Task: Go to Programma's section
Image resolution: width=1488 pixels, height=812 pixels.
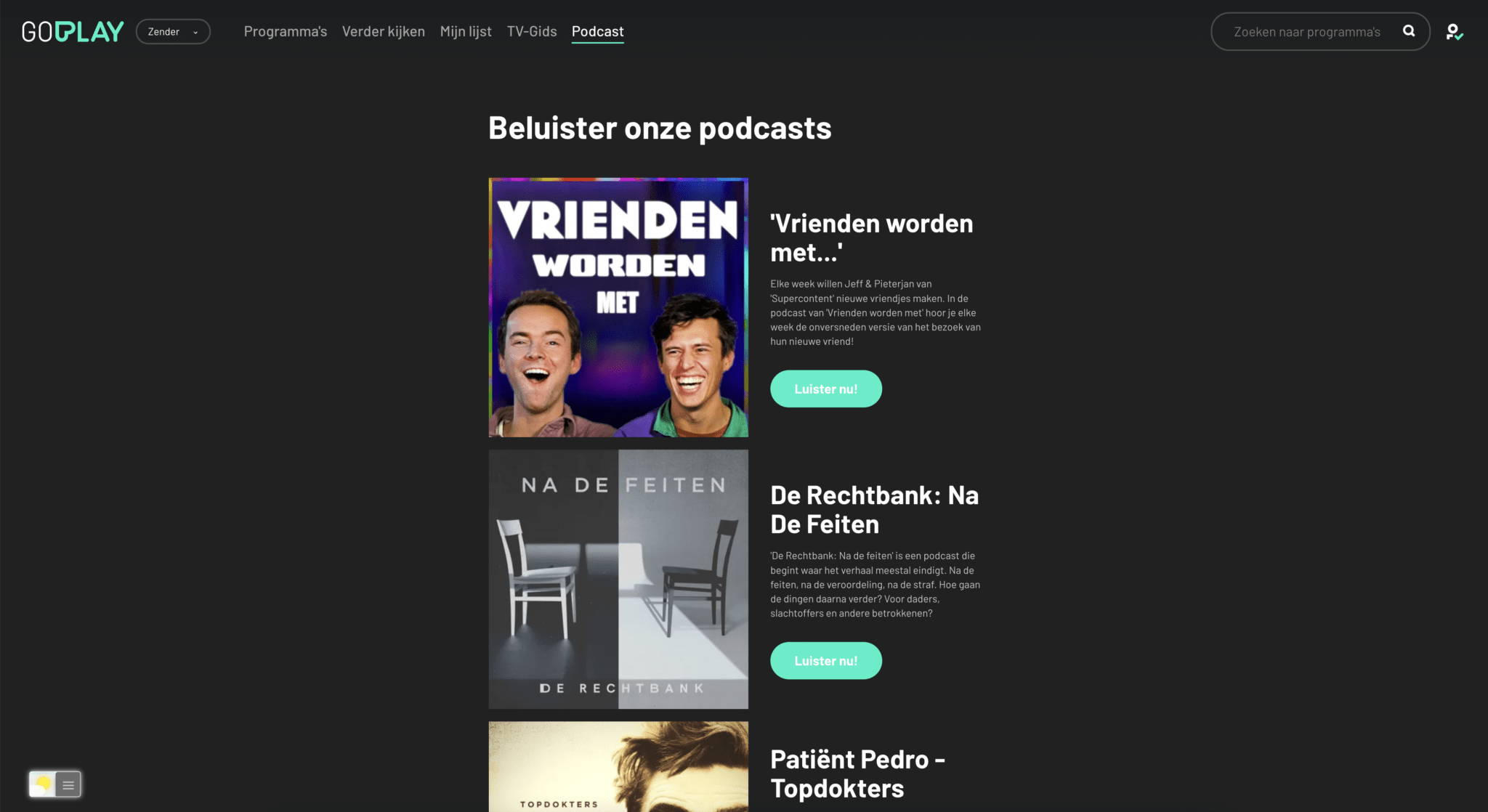Action: (285, 31)
